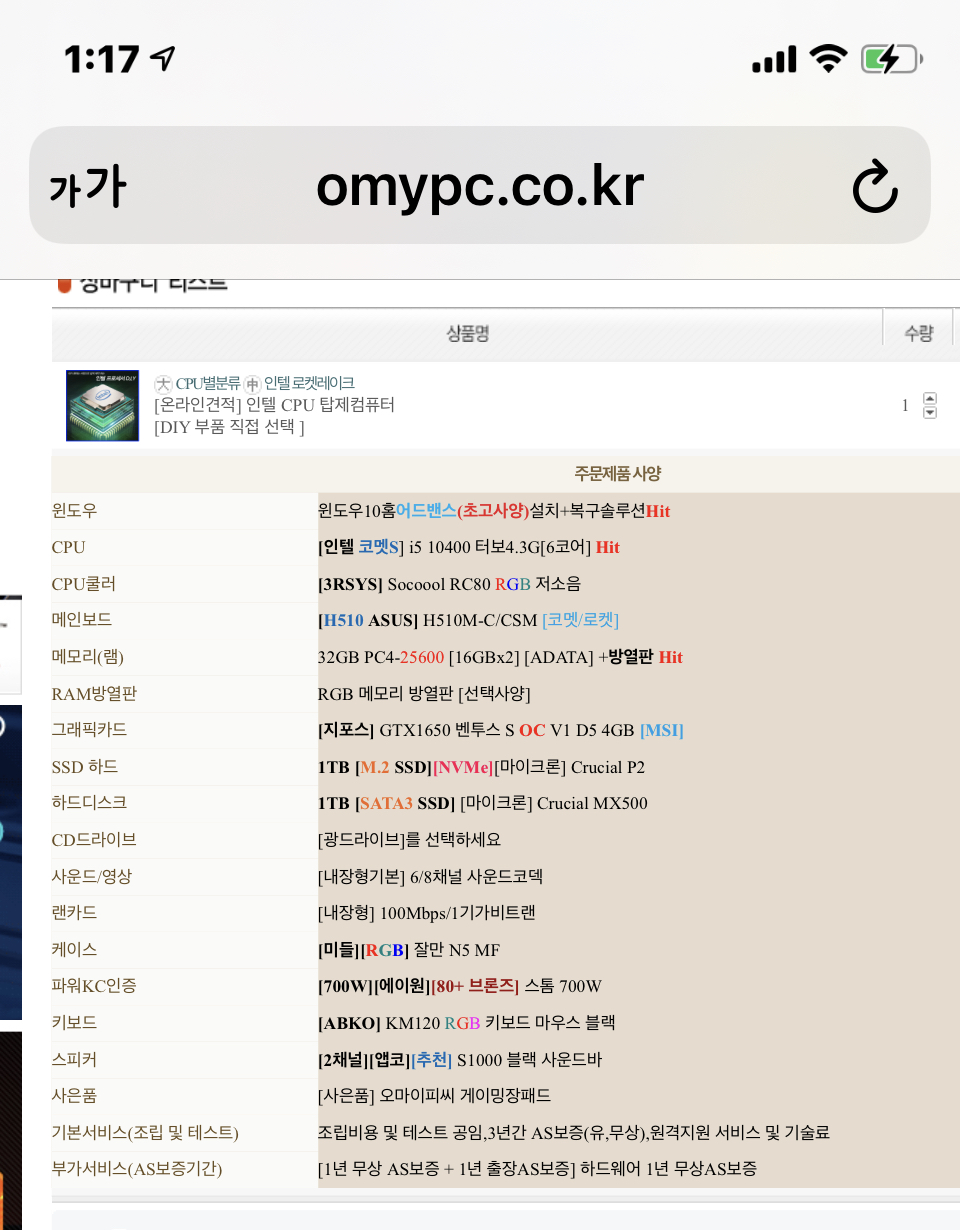Open the Intel CPU product thumbnail
Screen dimensions: 960x1230
[102, 405]
